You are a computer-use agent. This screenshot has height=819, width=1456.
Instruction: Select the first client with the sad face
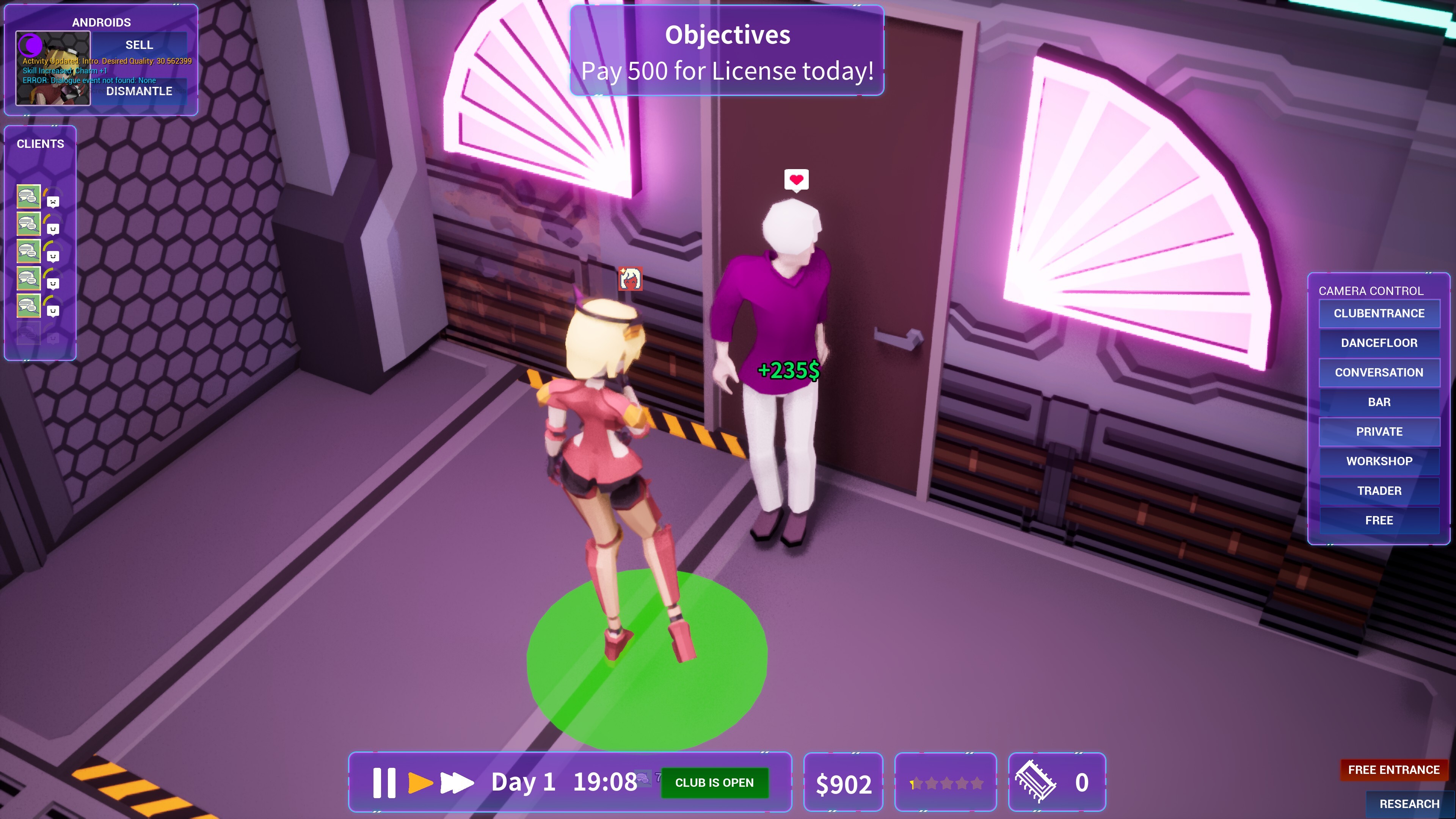28,197
